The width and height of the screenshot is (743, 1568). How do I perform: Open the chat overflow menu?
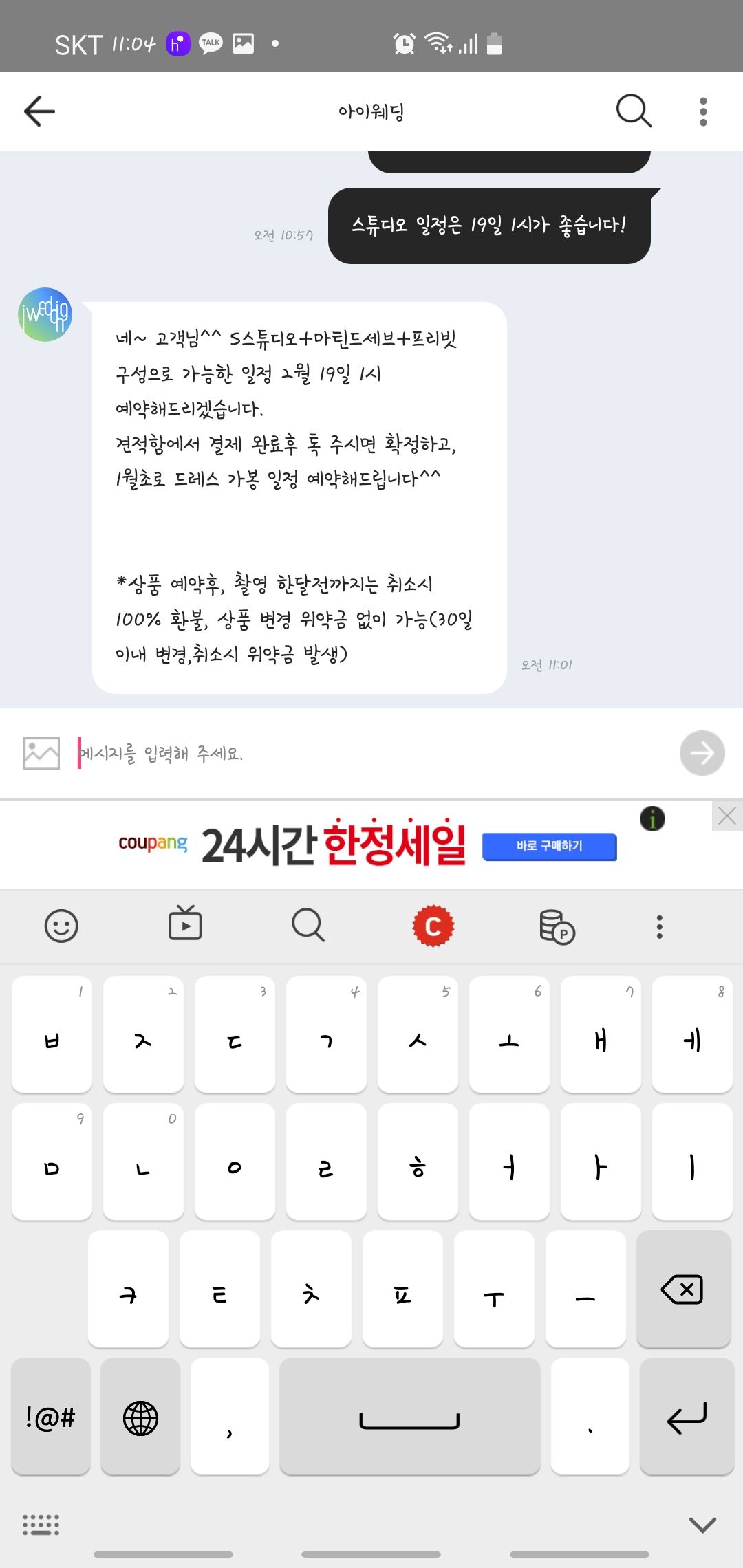click(x=702, y=111)
